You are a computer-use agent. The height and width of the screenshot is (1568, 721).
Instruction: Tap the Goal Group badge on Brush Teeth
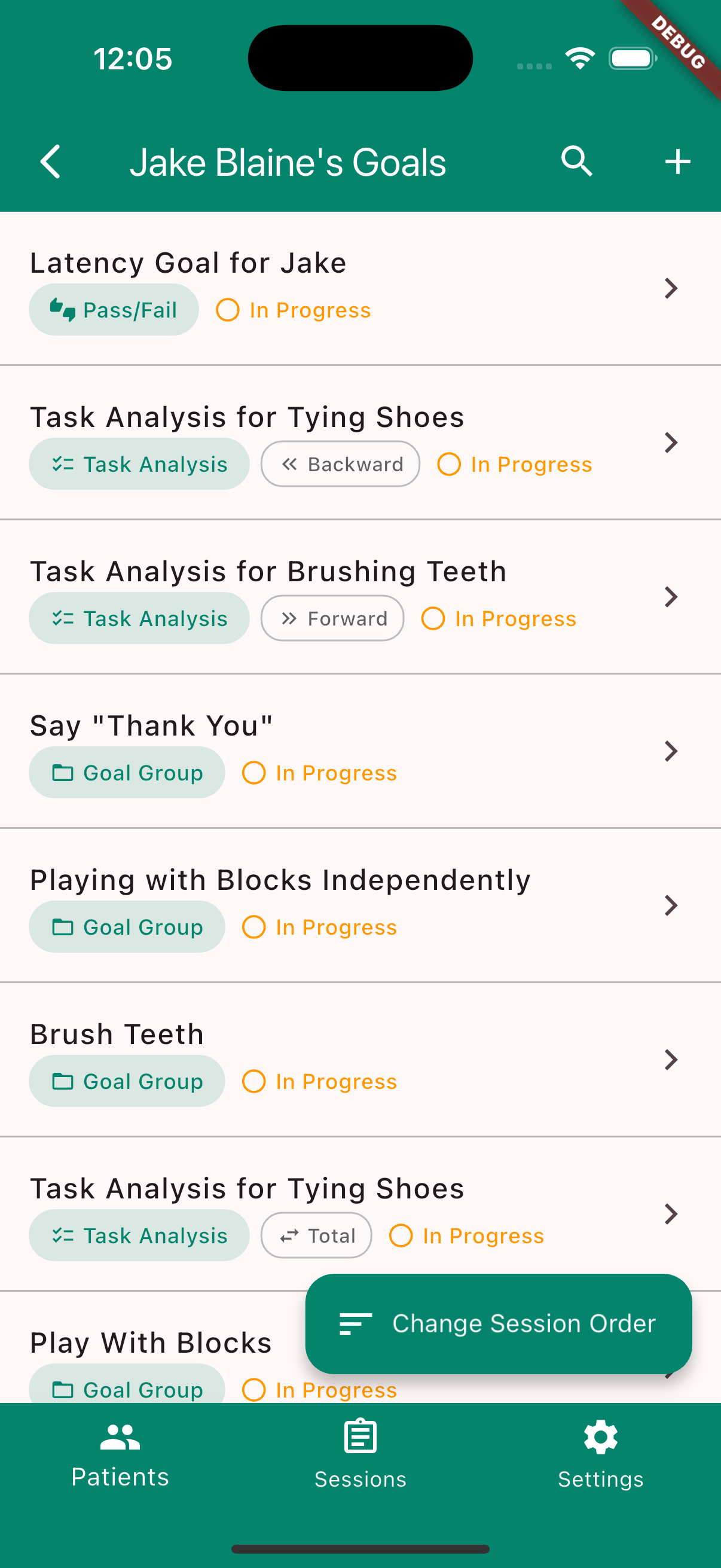coord(126,1081)
